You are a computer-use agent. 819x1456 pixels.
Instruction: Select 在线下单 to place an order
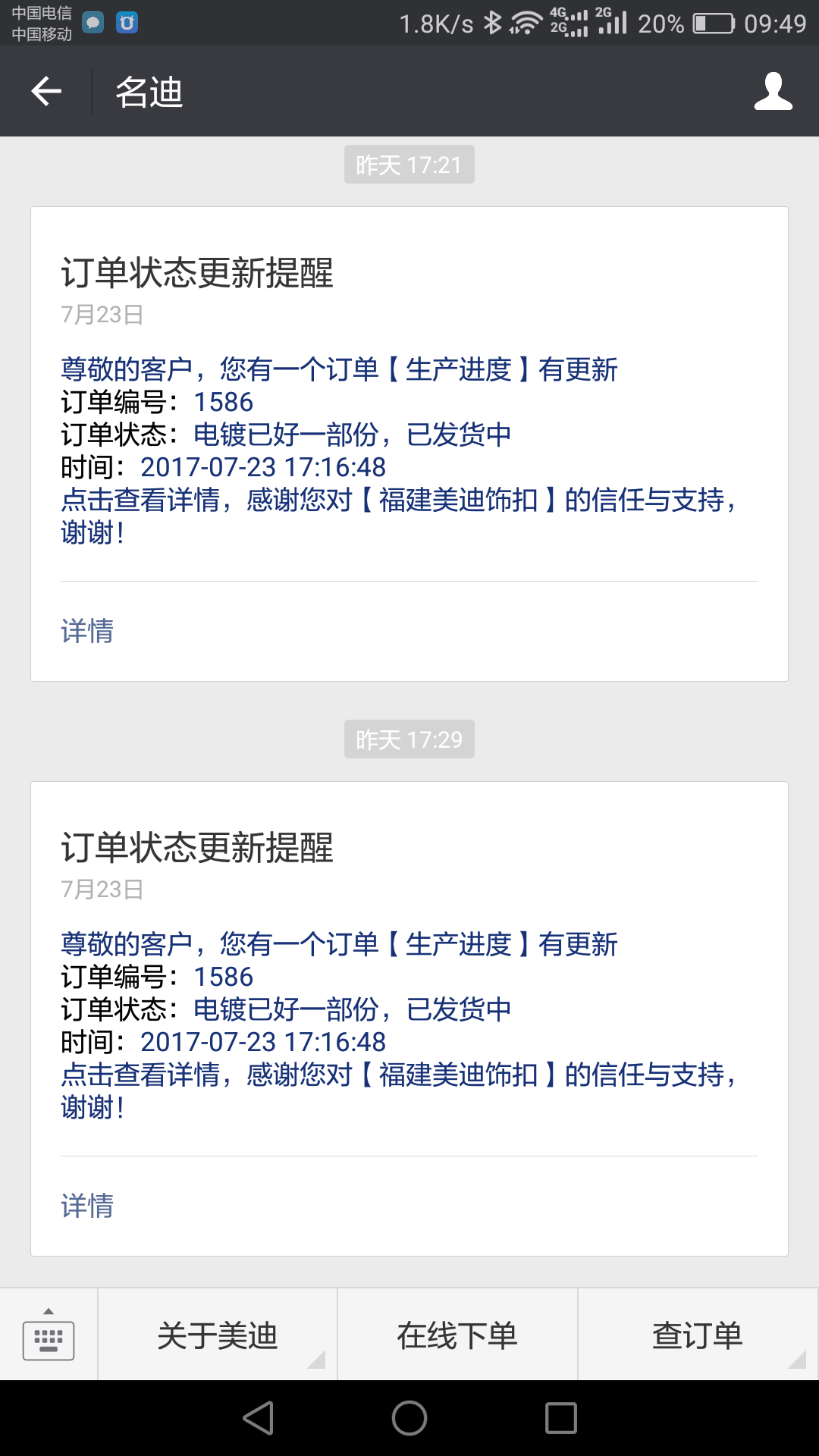(x=457, y=1335)
